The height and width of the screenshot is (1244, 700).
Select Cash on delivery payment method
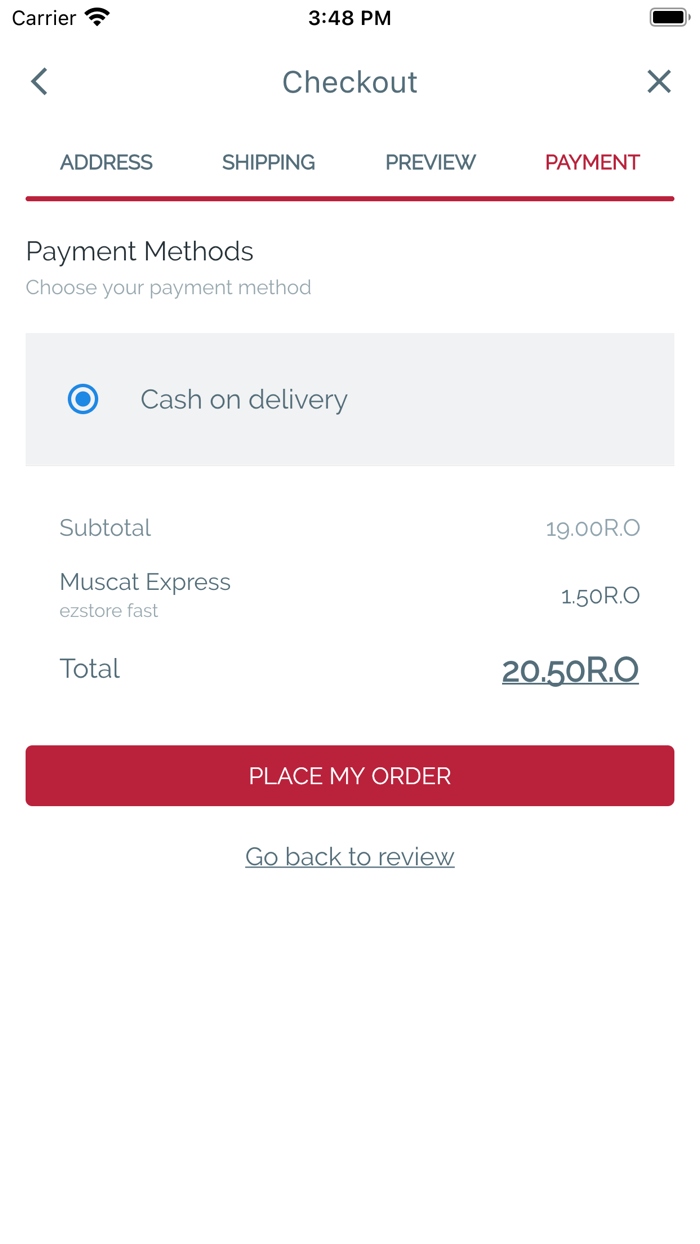(83, 399)
